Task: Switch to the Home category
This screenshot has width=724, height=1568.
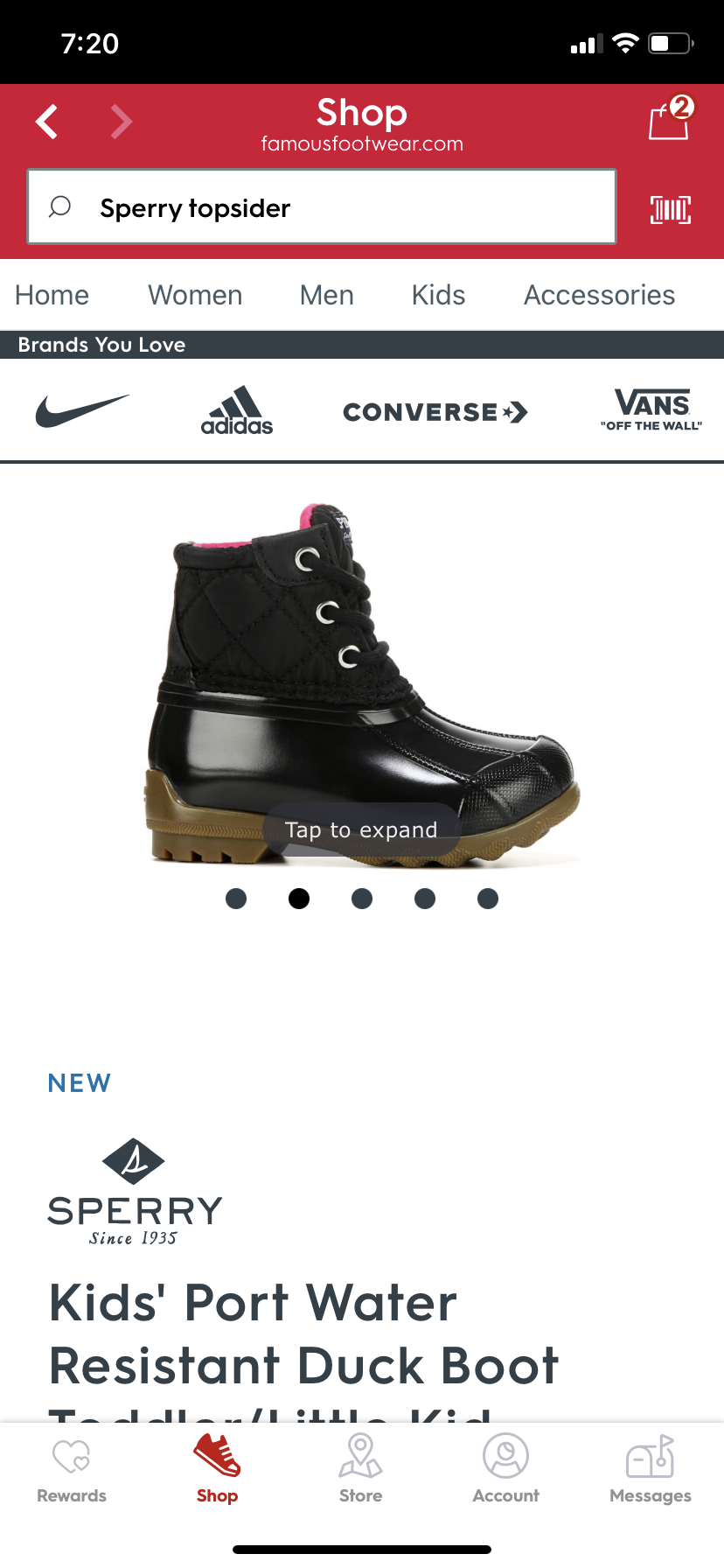Action: (52, 295)
